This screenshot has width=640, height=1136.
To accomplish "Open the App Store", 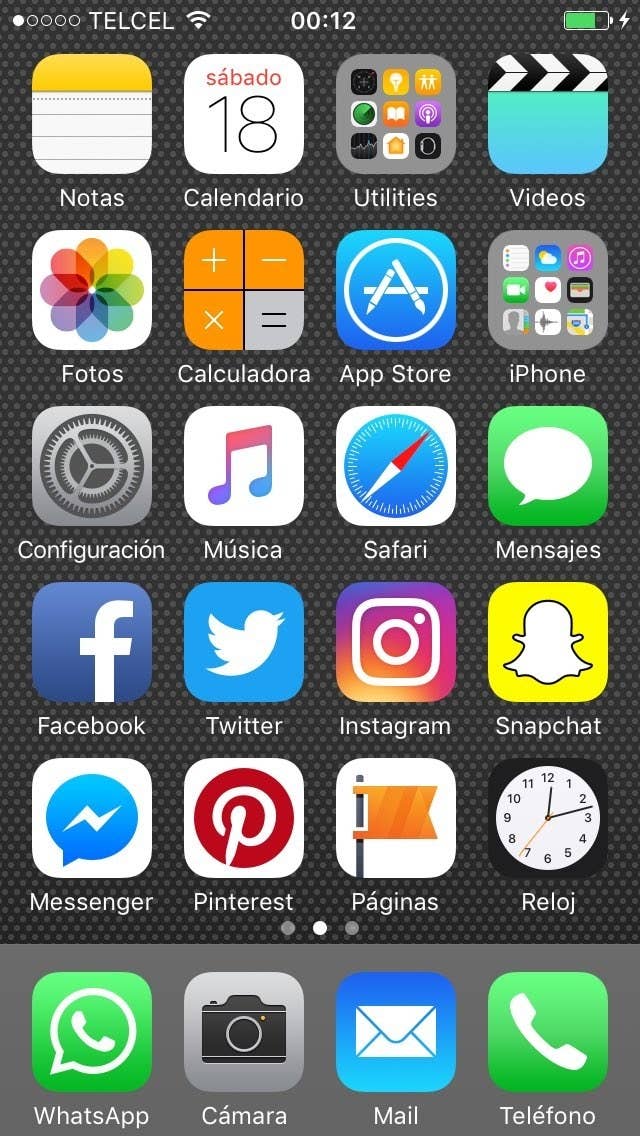I will pyautogui.click(x=396, y=290).
